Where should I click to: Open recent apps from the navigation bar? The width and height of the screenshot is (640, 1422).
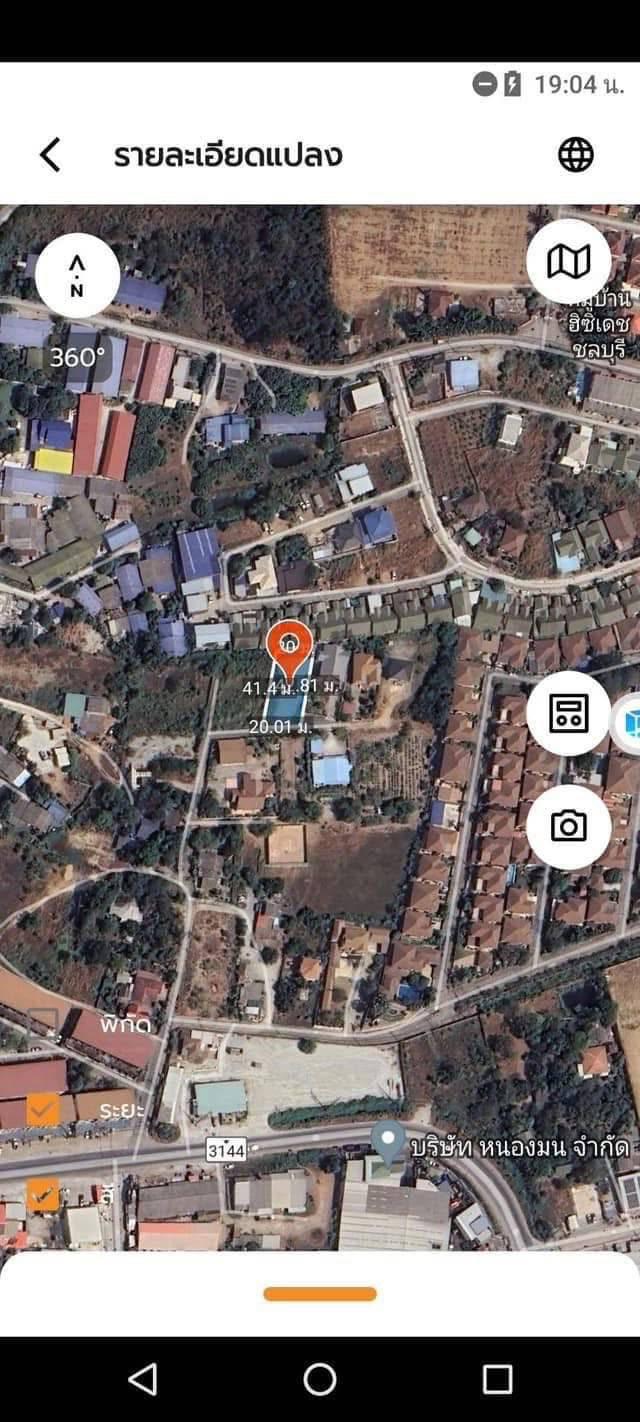point(497,1379)
